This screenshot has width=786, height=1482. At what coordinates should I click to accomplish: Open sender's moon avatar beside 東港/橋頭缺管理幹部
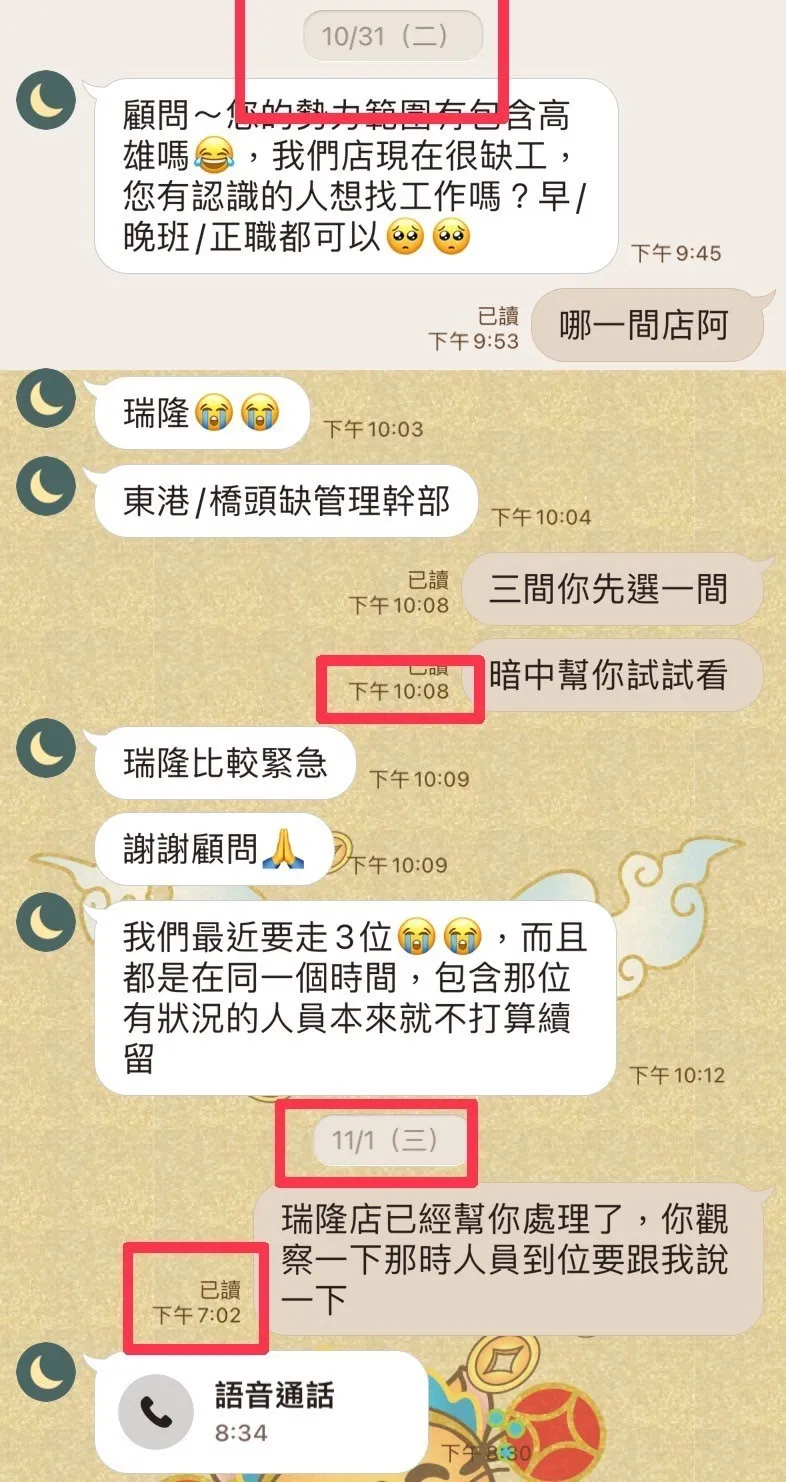point(46,485)
